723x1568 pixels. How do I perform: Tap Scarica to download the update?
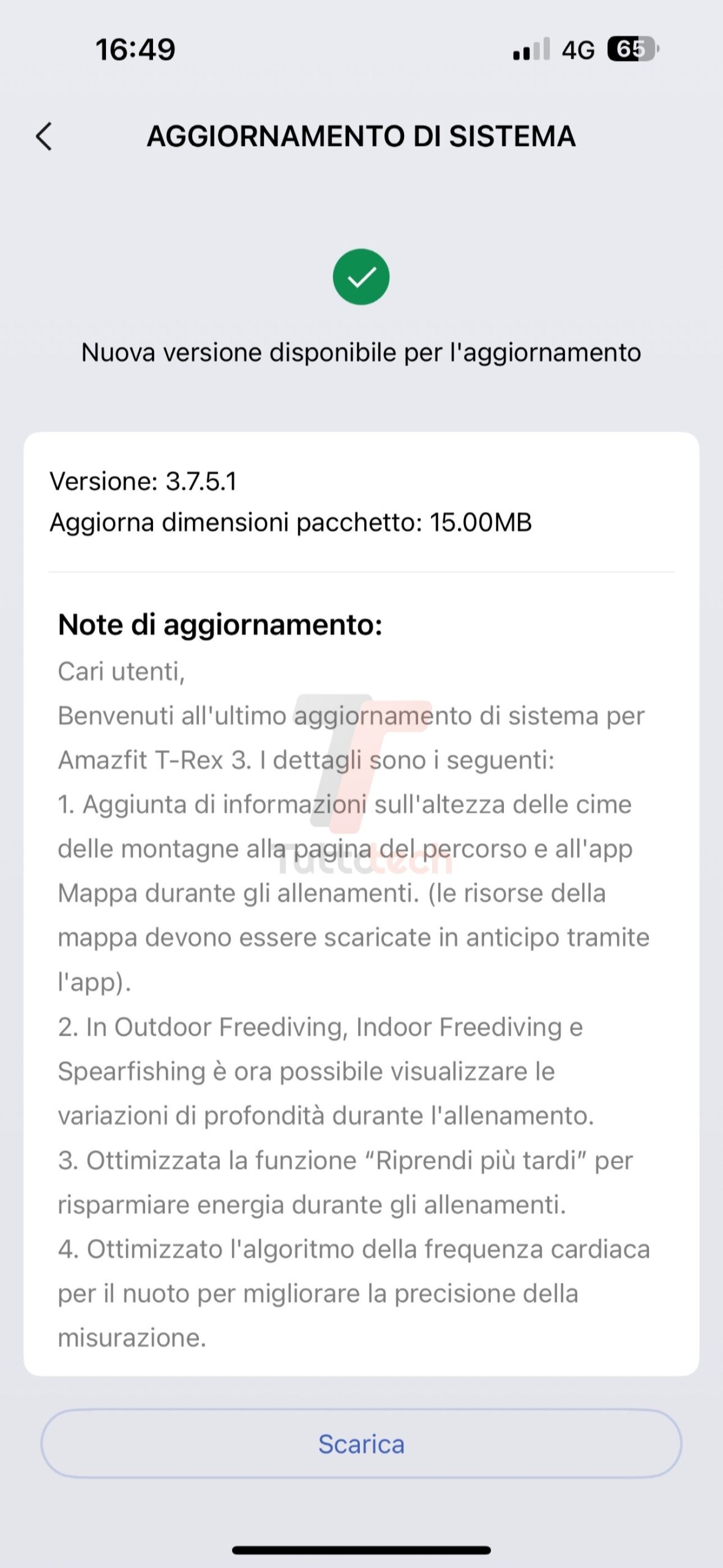pyautogui.click(x=361, y=1444)
